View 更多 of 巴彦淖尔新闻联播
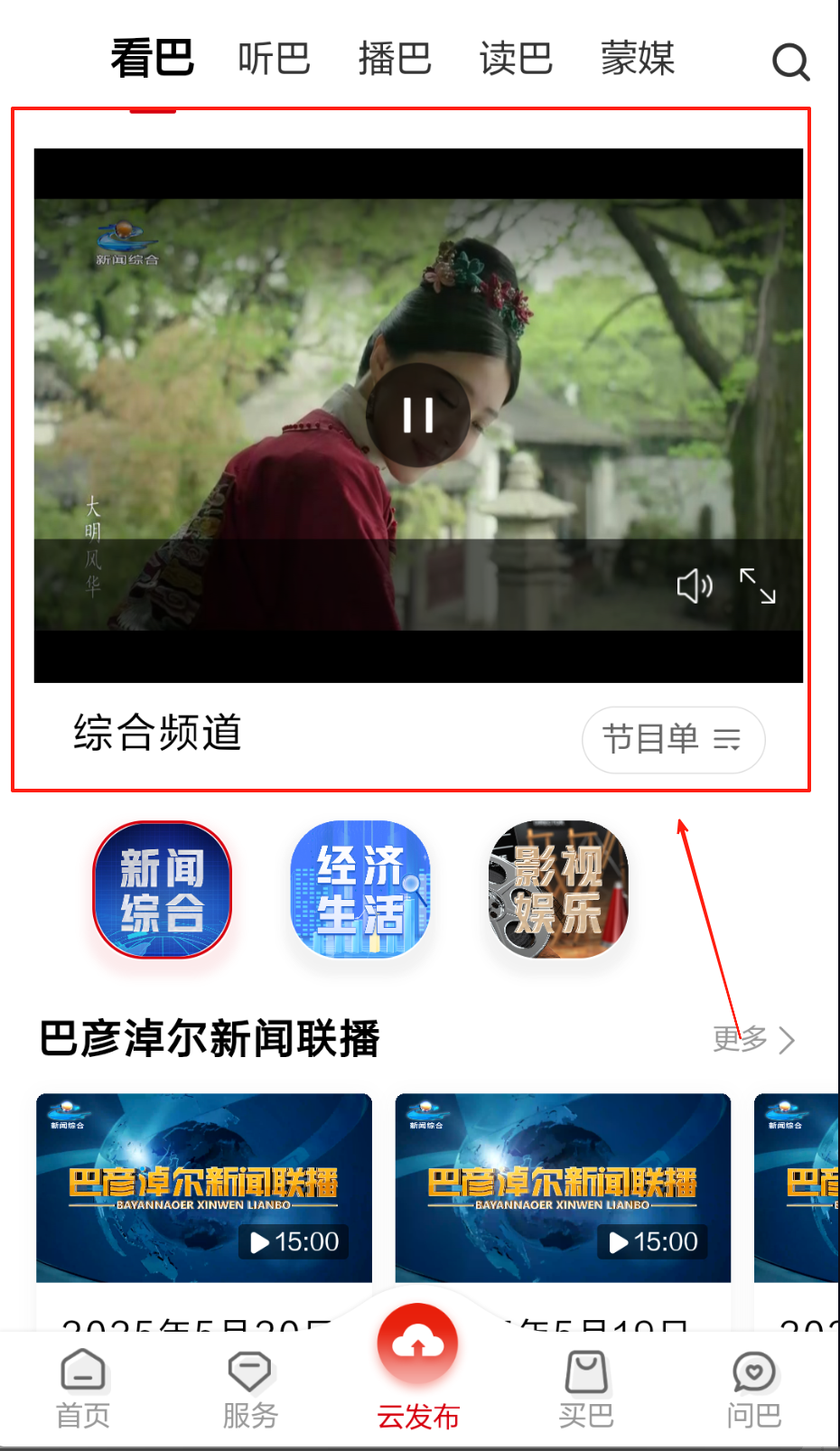Image resolution: width=840 pixels, height=1451 pixels. point(754,1040)
